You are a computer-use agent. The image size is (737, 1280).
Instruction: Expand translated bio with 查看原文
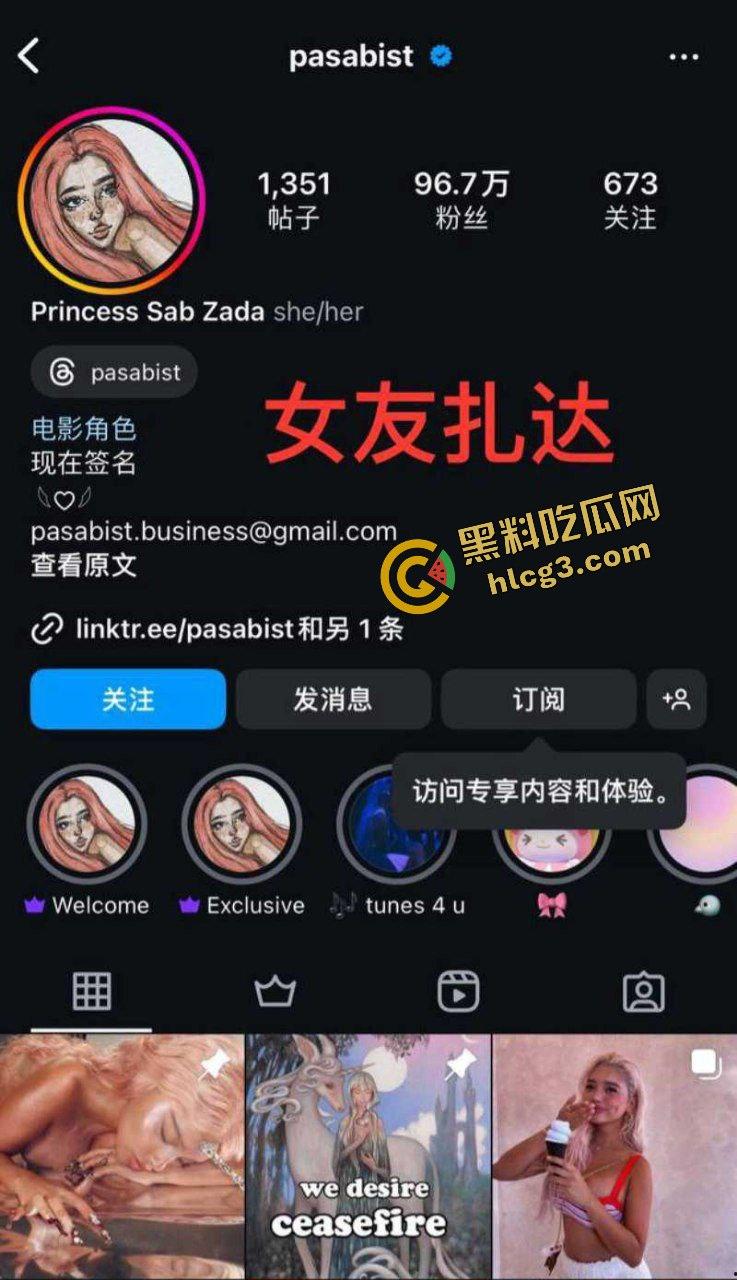pos(64,565)
